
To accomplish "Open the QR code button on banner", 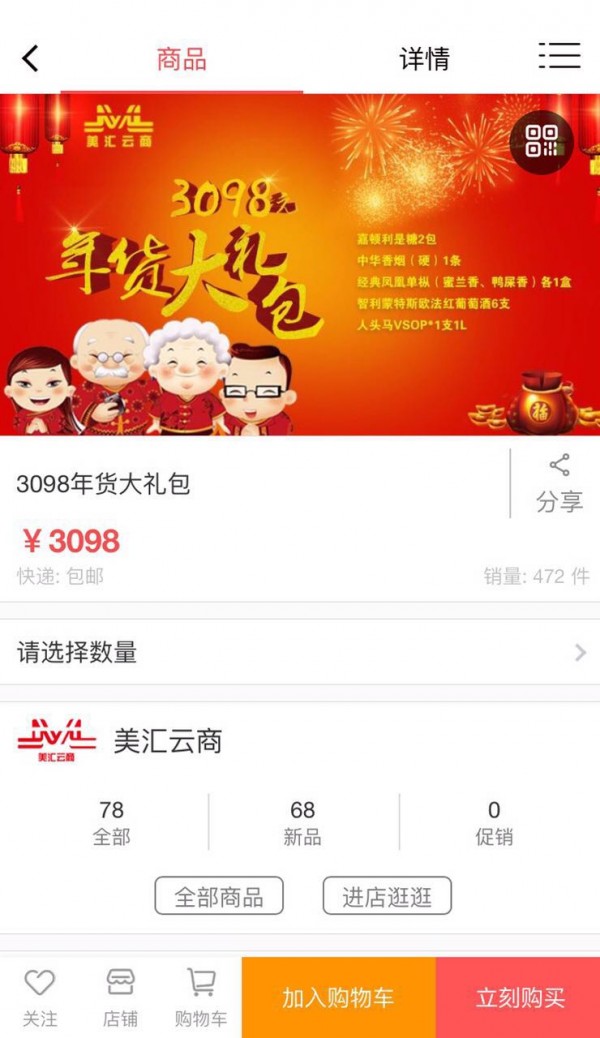I will coord(541,142).
